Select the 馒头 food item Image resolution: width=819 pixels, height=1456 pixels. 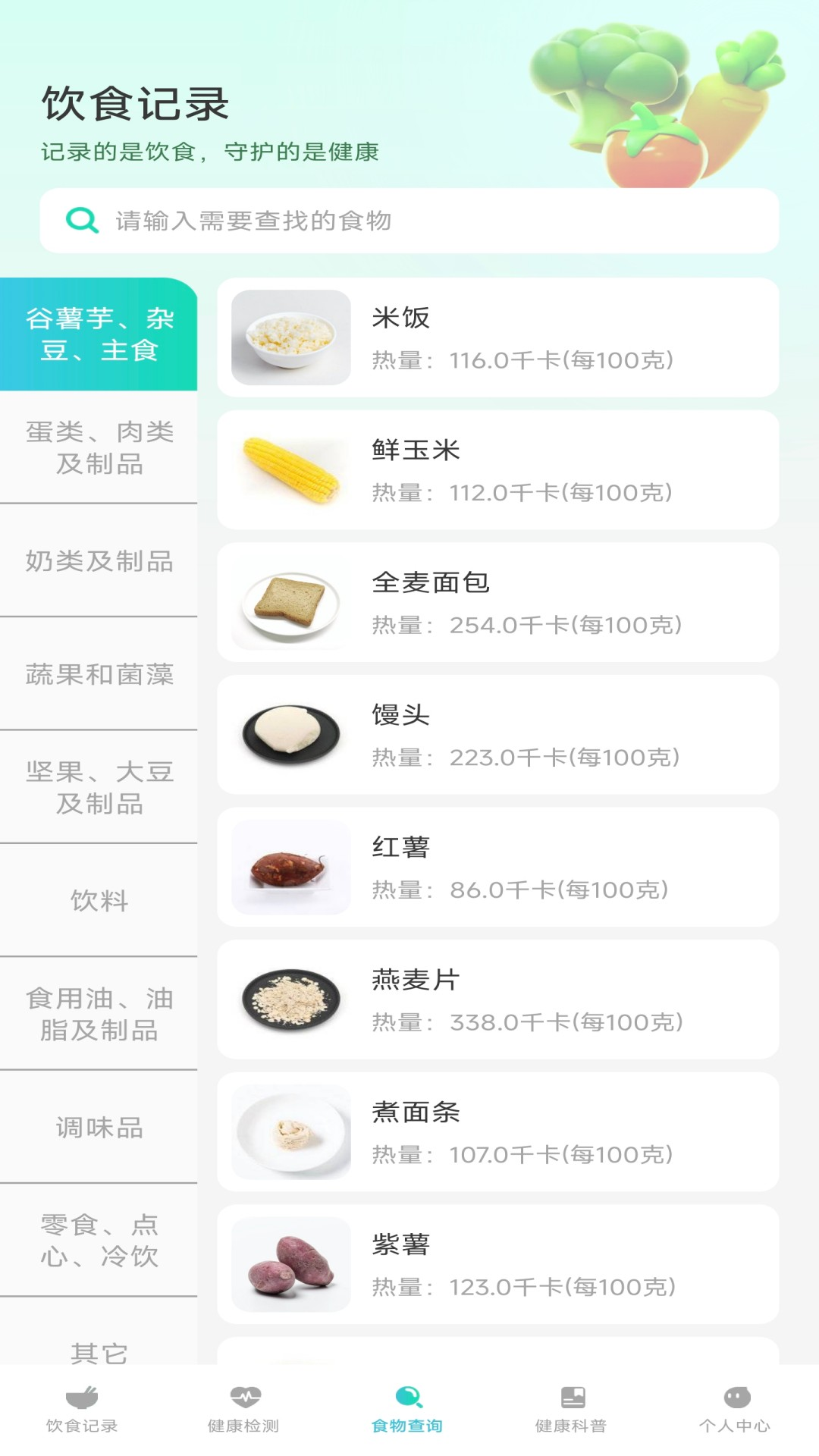(497, 735)
